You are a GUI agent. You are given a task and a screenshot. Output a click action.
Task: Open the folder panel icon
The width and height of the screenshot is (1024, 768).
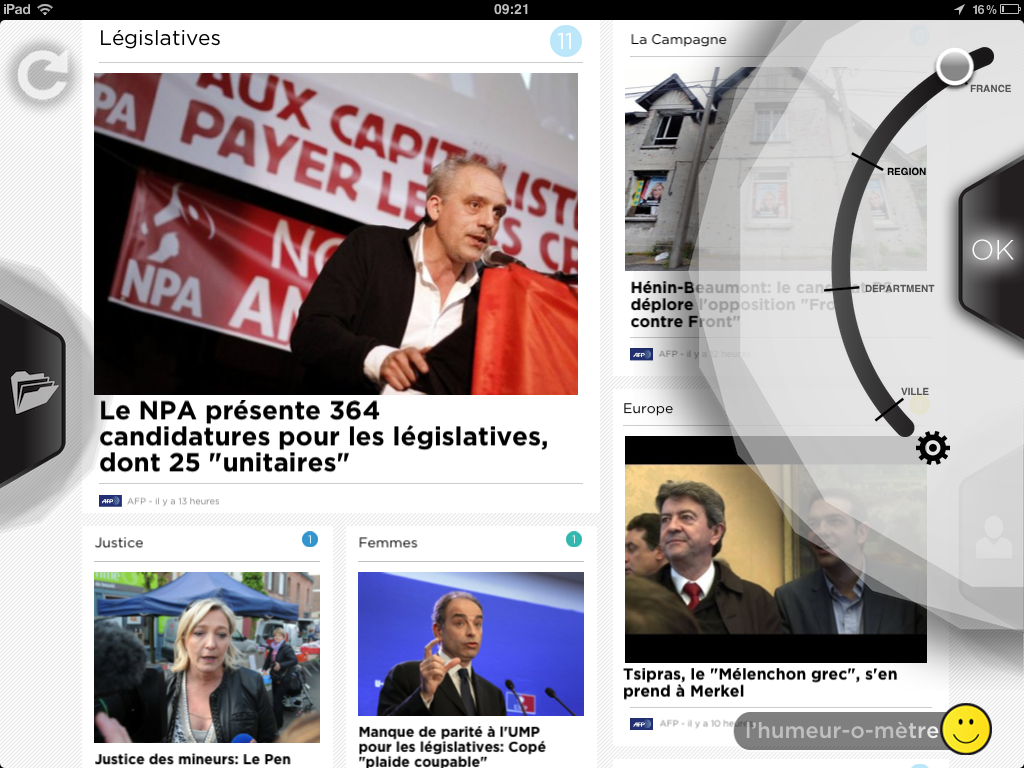coord(34,391)
